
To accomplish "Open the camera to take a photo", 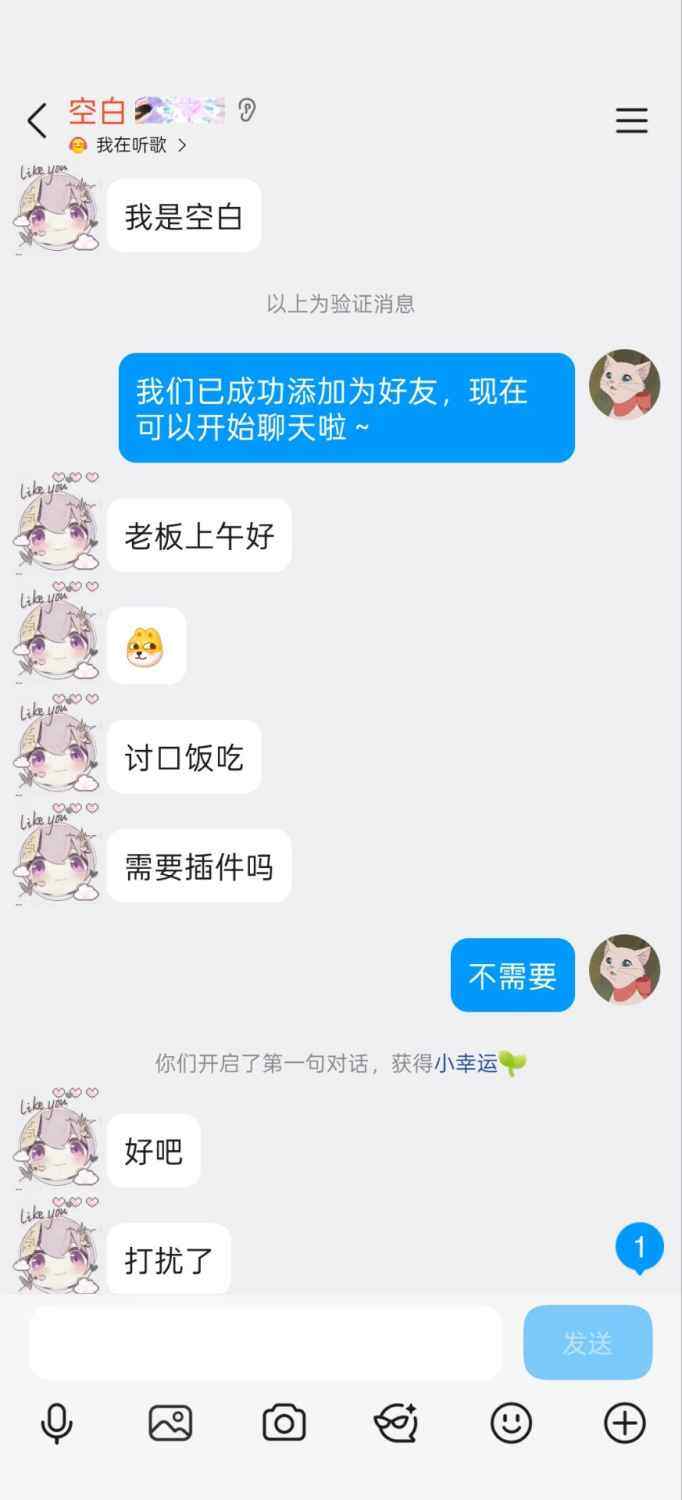I will click(284, 1423).
